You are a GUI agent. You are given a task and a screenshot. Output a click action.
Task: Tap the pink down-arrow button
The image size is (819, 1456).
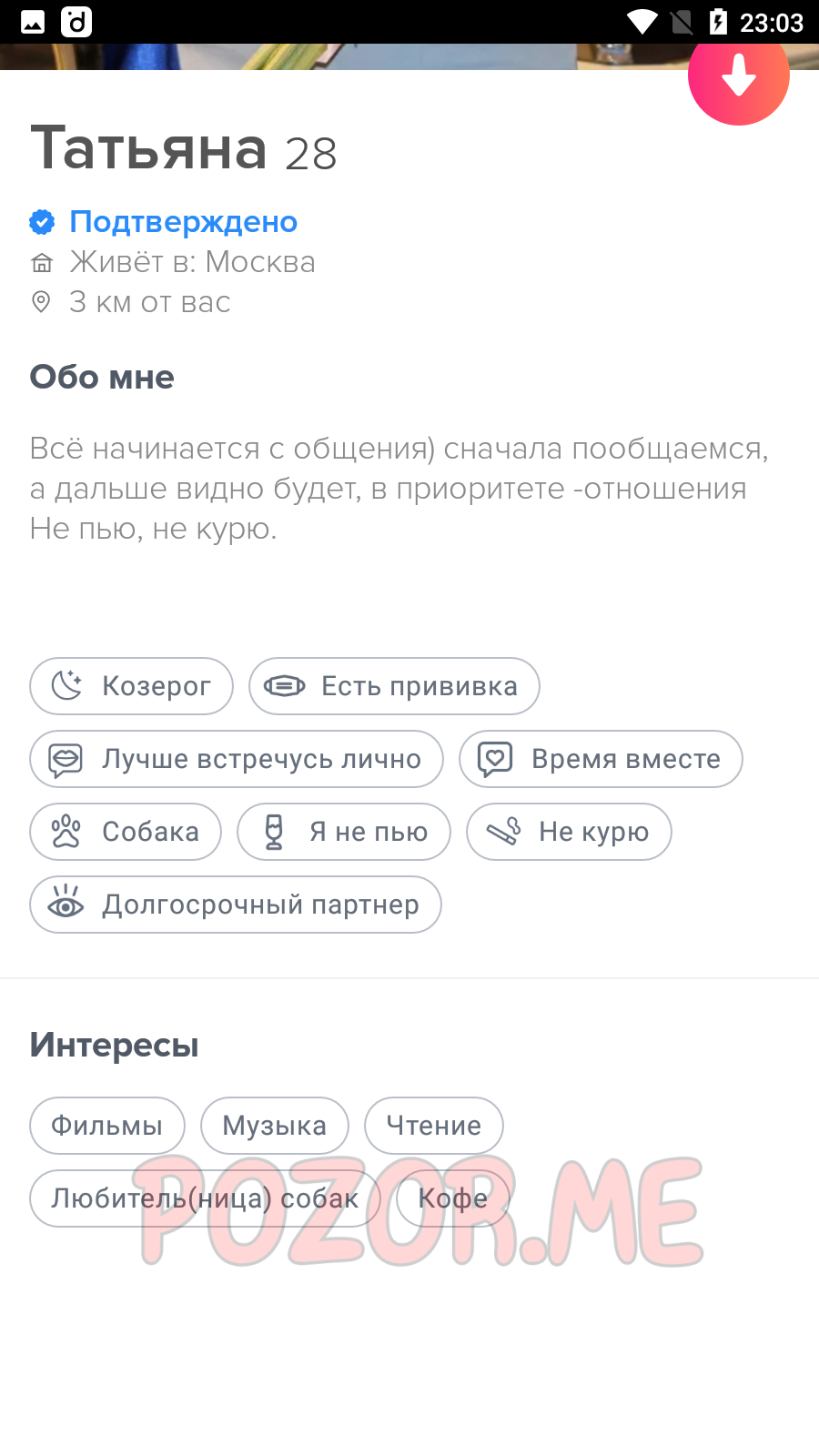coord(738,76)
